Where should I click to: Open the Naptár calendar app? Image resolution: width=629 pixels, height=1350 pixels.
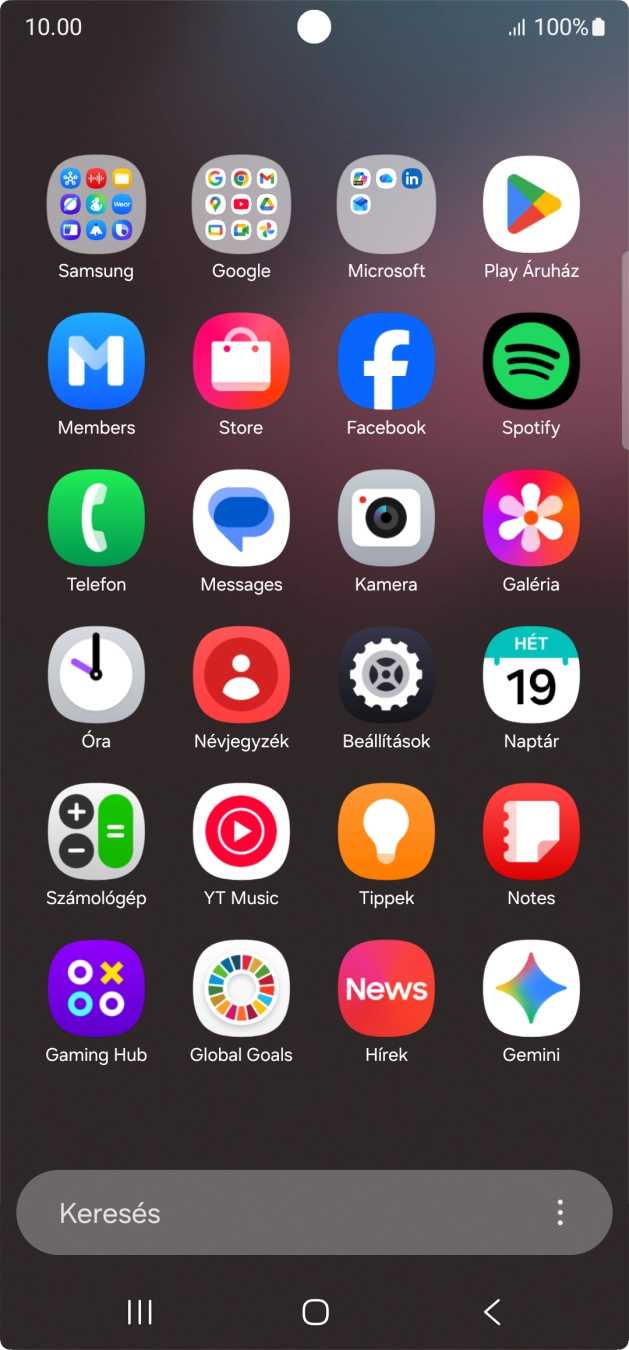coord(531,675)
